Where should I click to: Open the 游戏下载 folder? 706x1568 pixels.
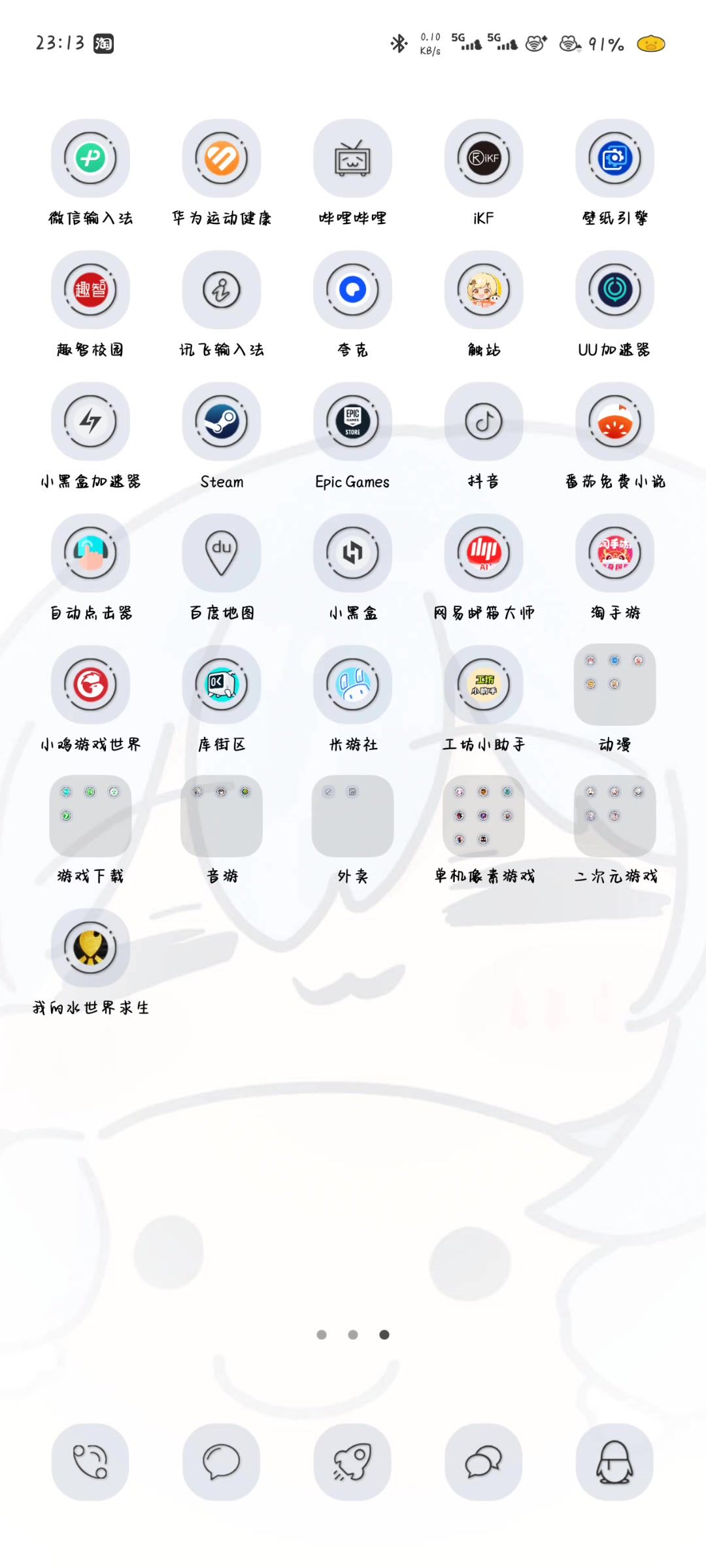90,816
